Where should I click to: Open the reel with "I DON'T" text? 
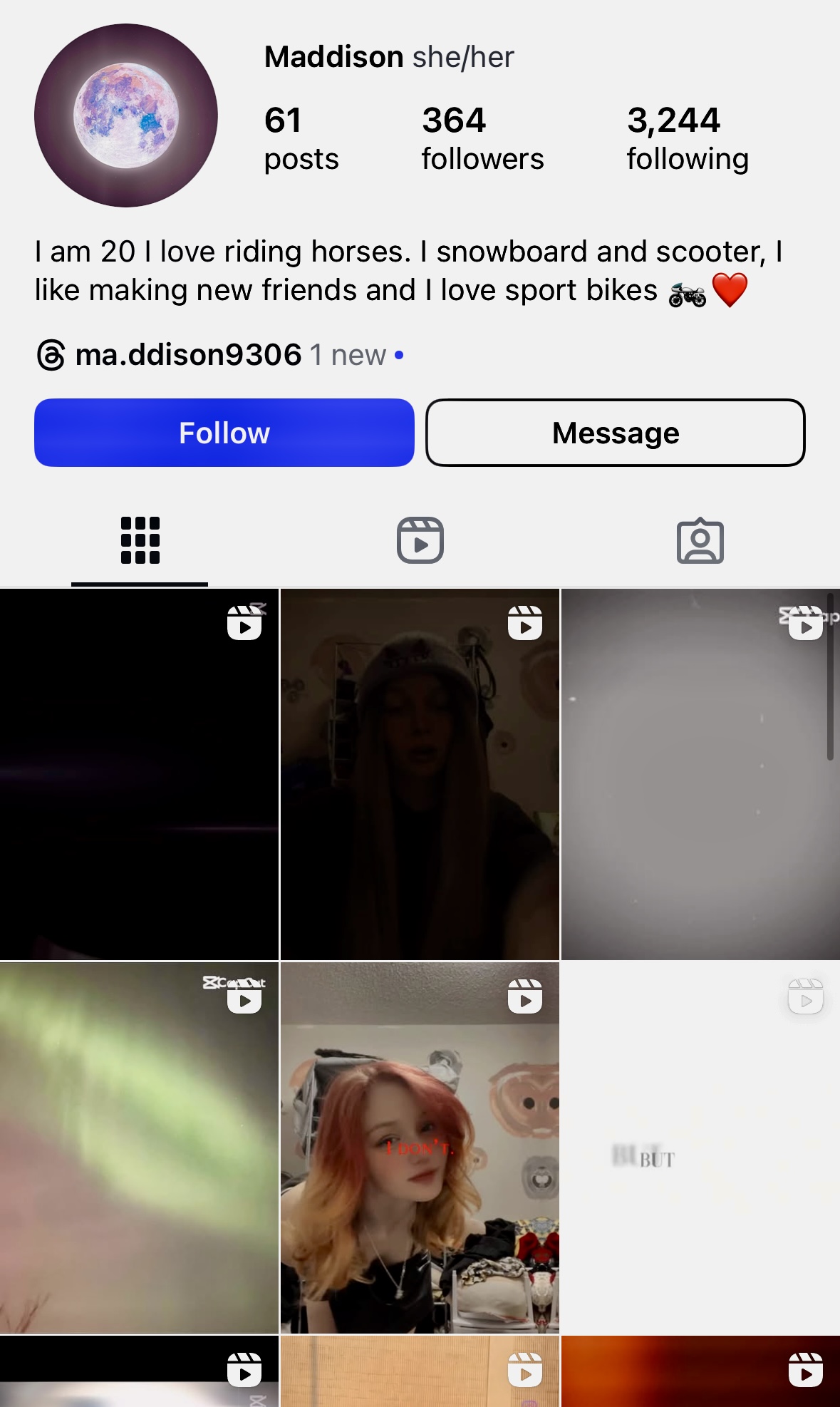click(x=420, y=1148)
